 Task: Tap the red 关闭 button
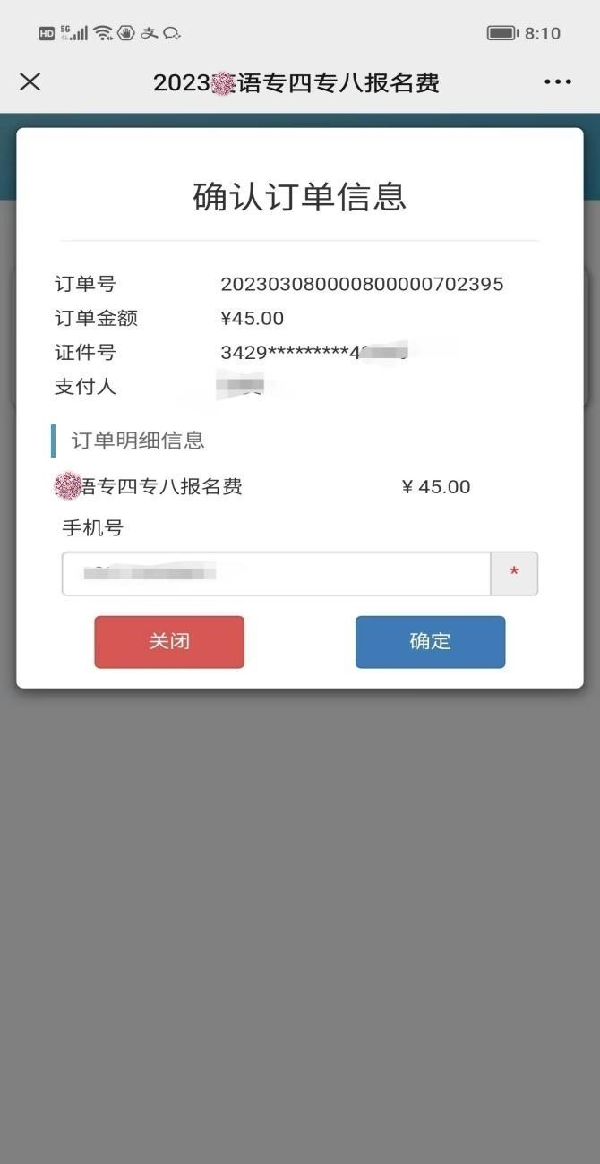pyautogui.click(x=169, y=641)
